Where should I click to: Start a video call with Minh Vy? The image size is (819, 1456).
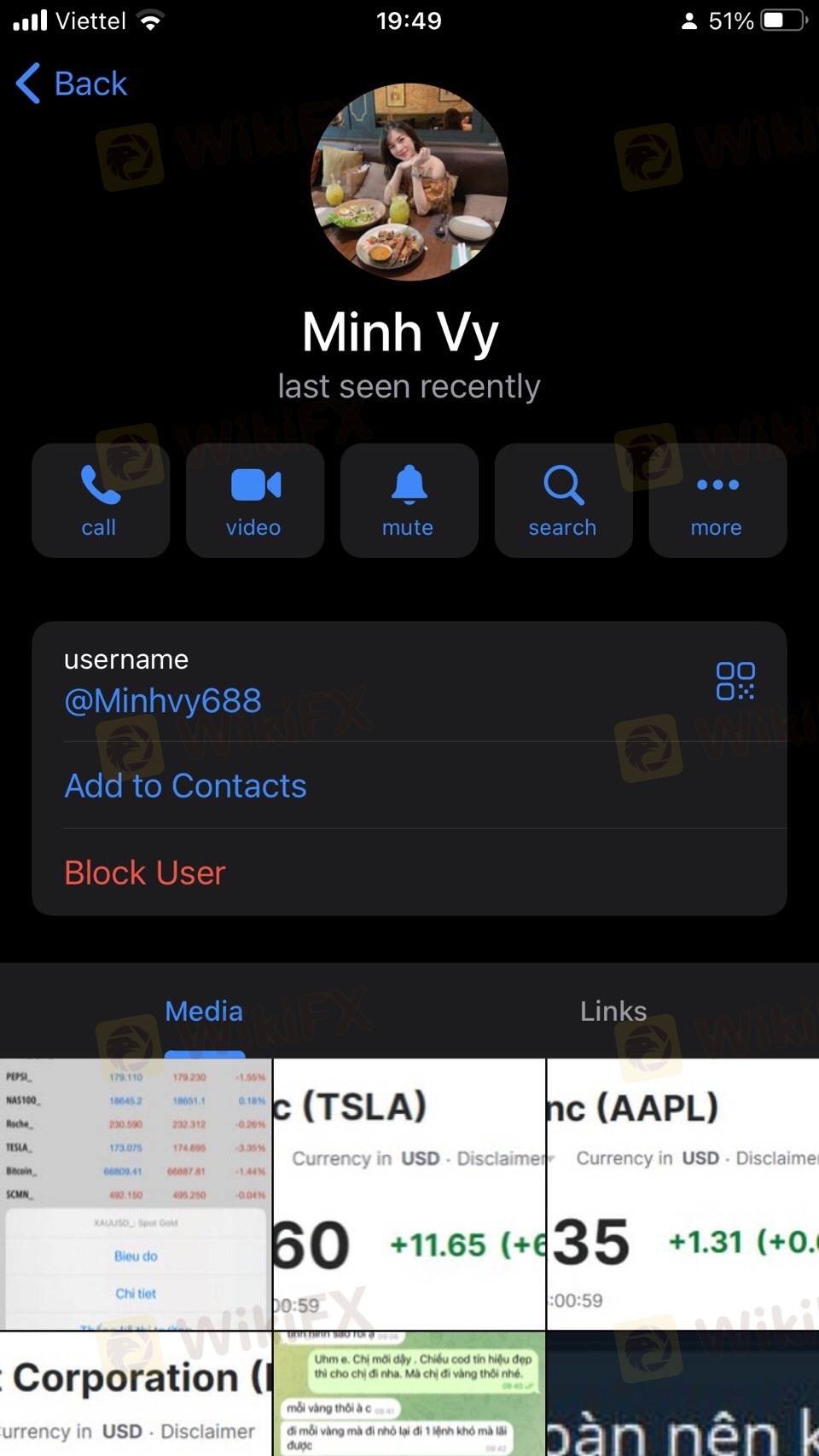pos(254,500)
